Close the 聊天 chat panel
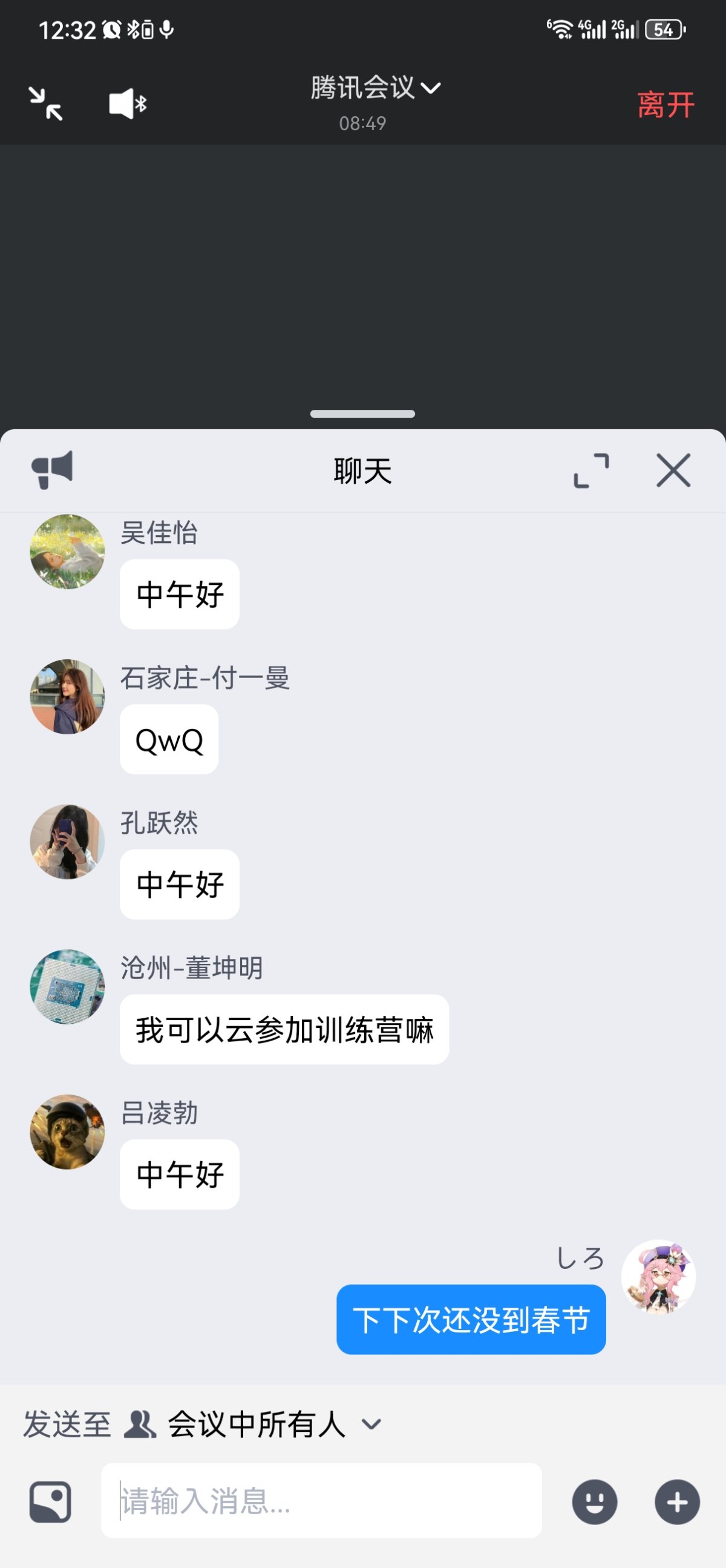This screenshot has width=726, height=1568. [x=672, y=470]
